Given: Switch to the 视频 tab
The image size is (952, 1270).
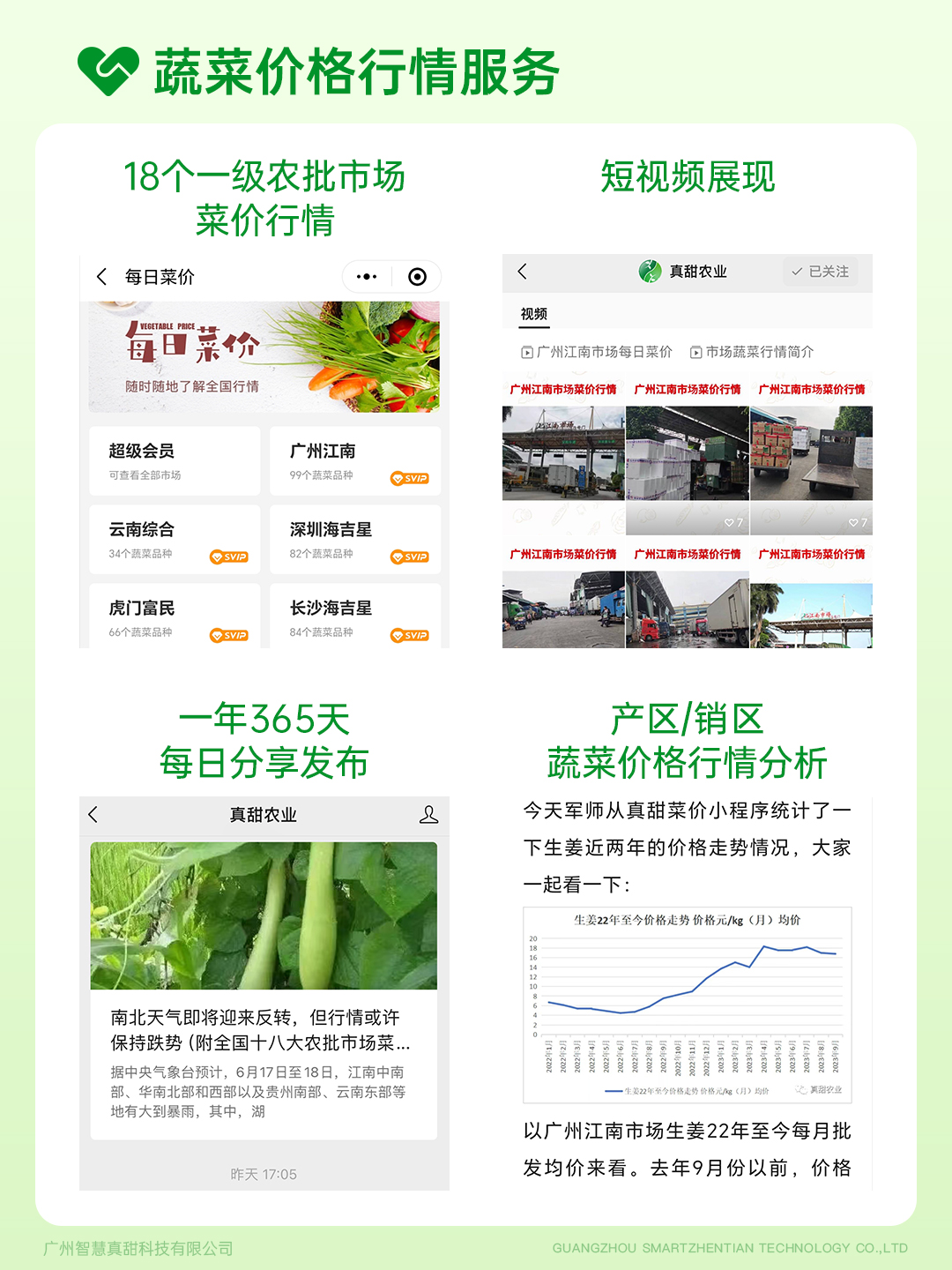Looking at the screenshot, I should click(533, 314).
